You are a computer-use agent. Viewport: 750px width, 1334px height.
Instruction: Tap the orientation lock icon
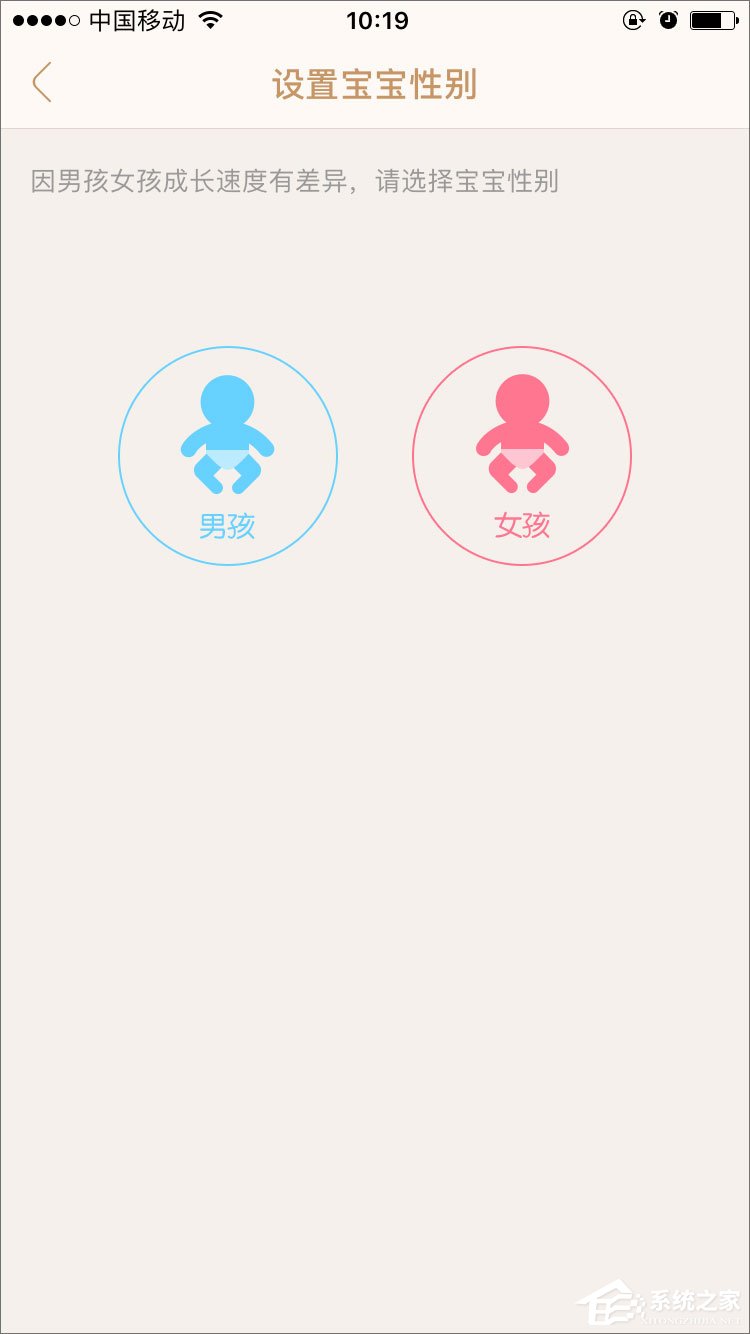click(634, 19)
